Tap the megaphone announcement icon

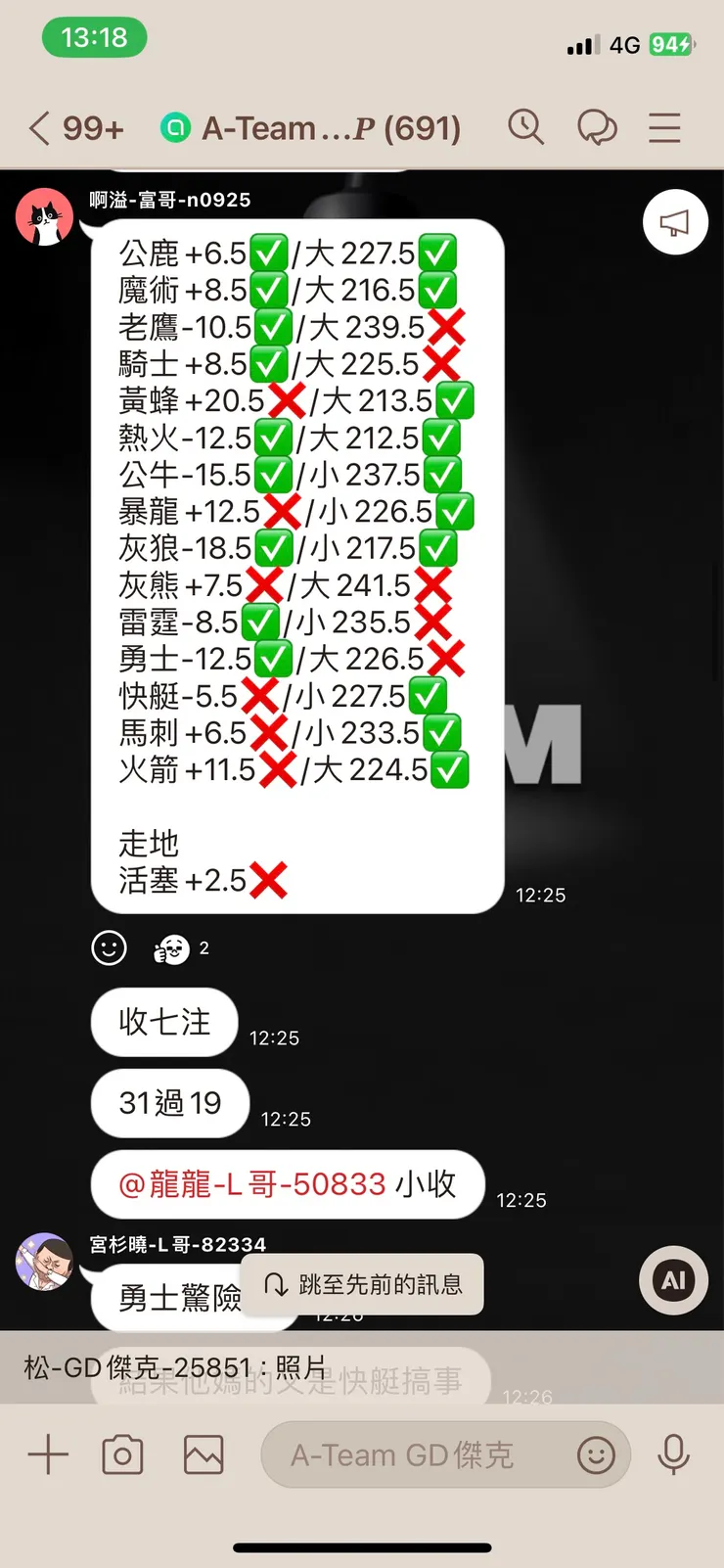(x=675, y=222)
